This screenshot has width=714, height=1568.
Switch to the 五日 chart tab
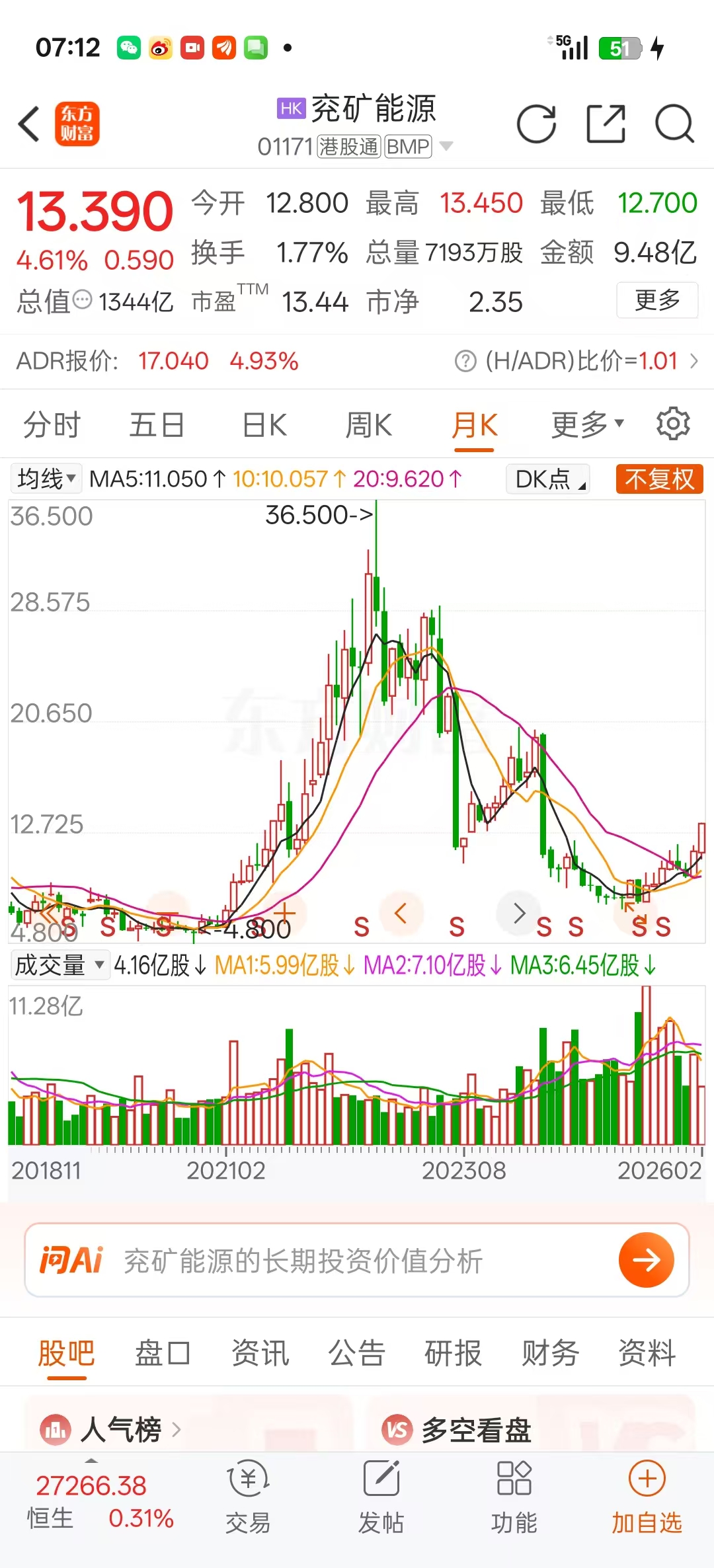click(x=157, y=424)
